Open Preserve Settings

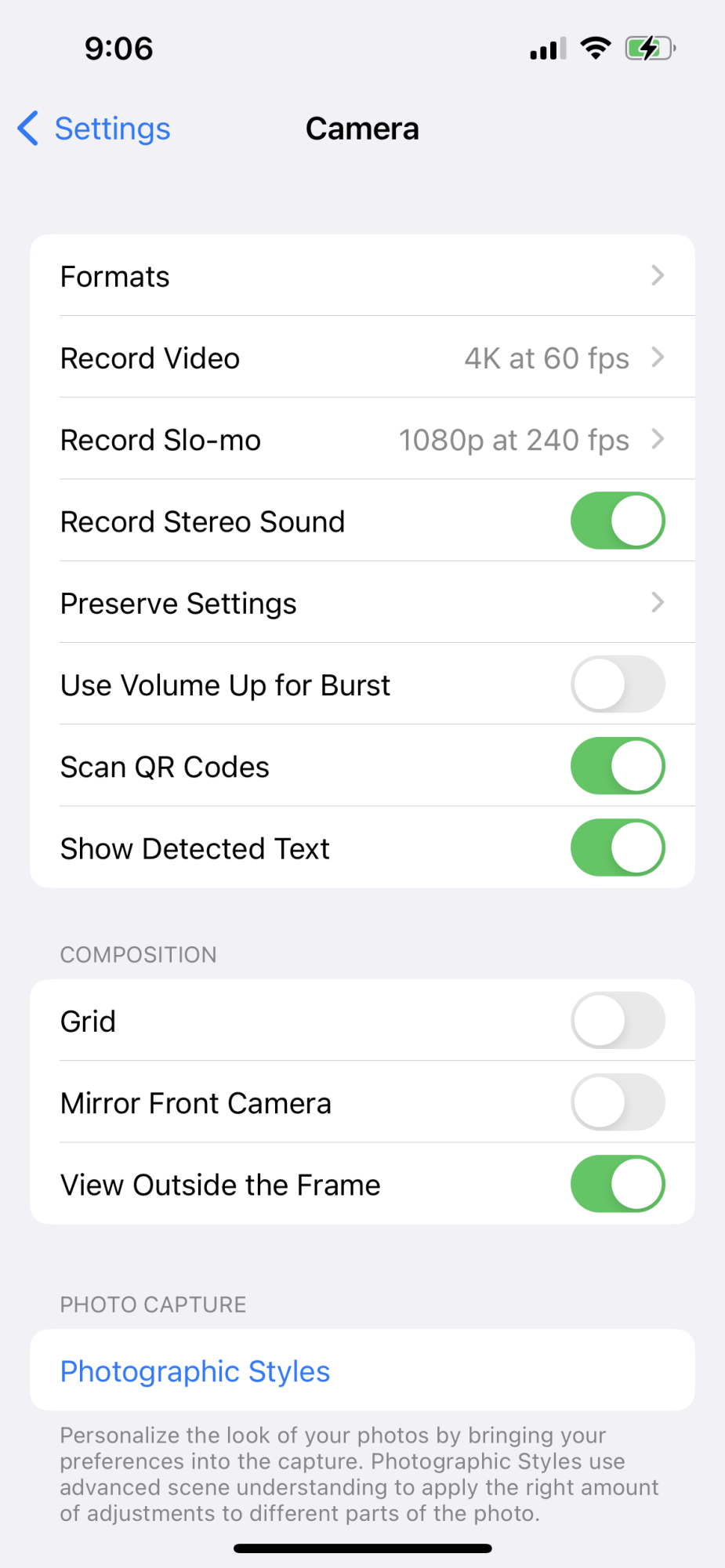pos(362,603)
